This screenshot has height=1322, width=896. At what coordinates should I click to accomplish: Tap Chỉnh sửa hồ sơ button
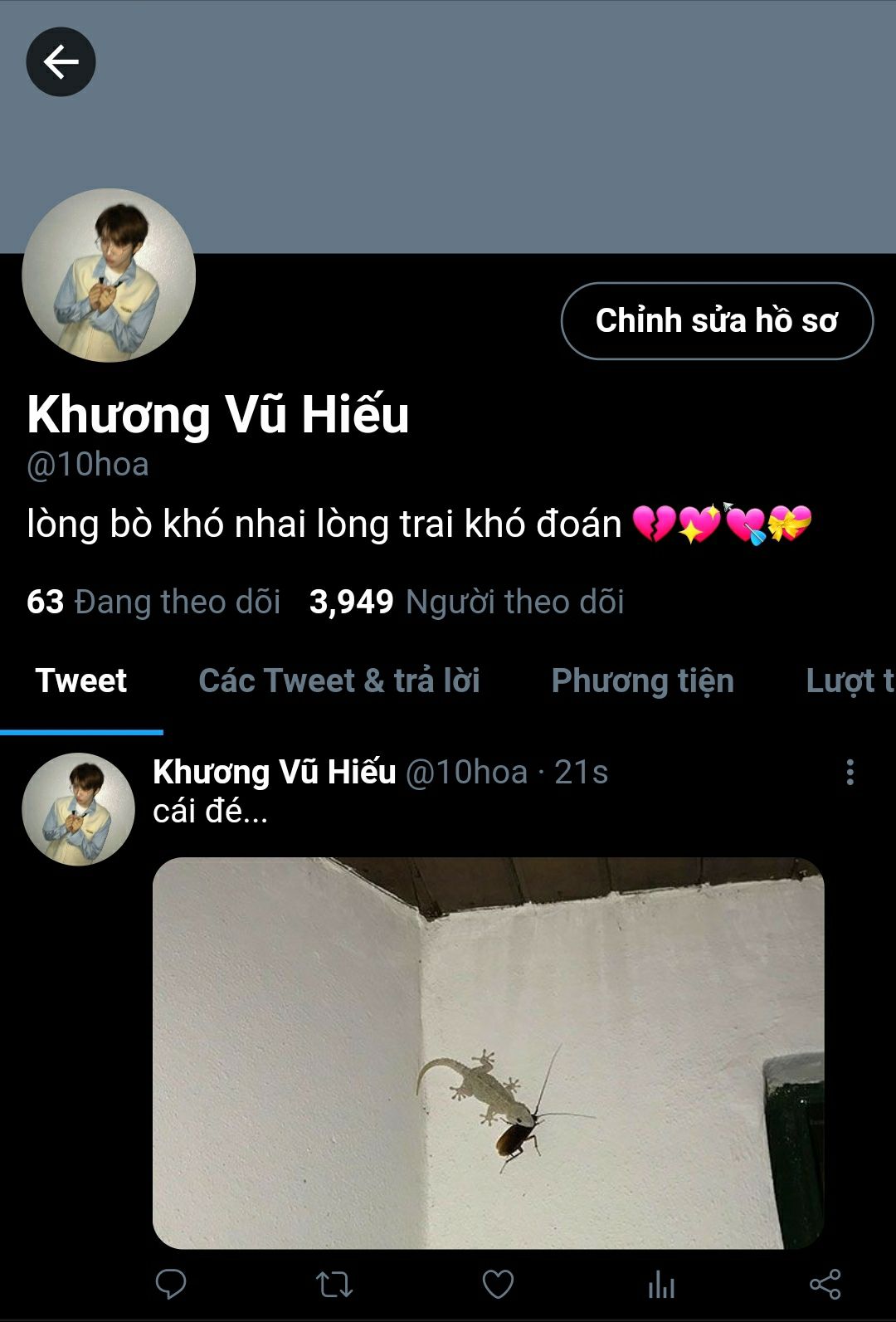pyautogui.click(x=717, y=321)
